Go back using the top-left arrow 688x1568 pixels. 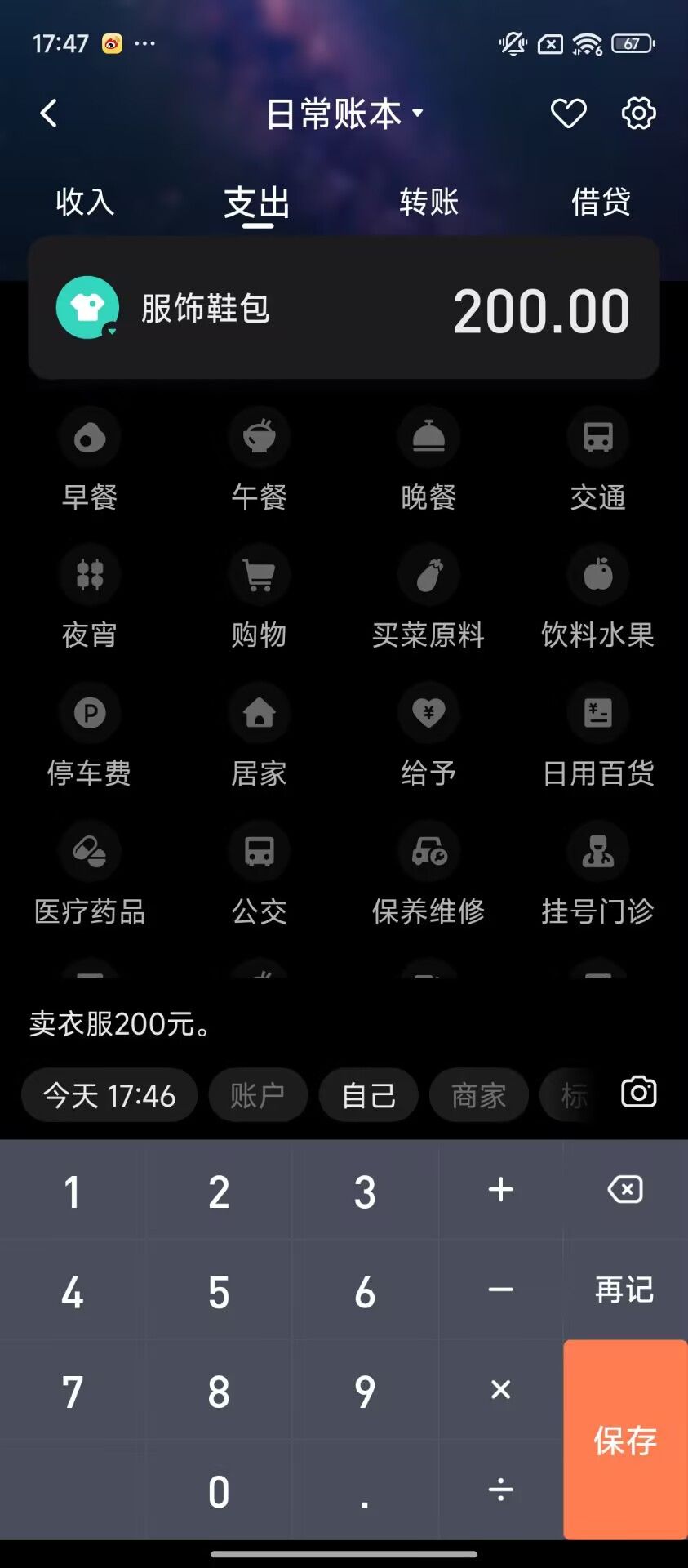tap(49, 114)
